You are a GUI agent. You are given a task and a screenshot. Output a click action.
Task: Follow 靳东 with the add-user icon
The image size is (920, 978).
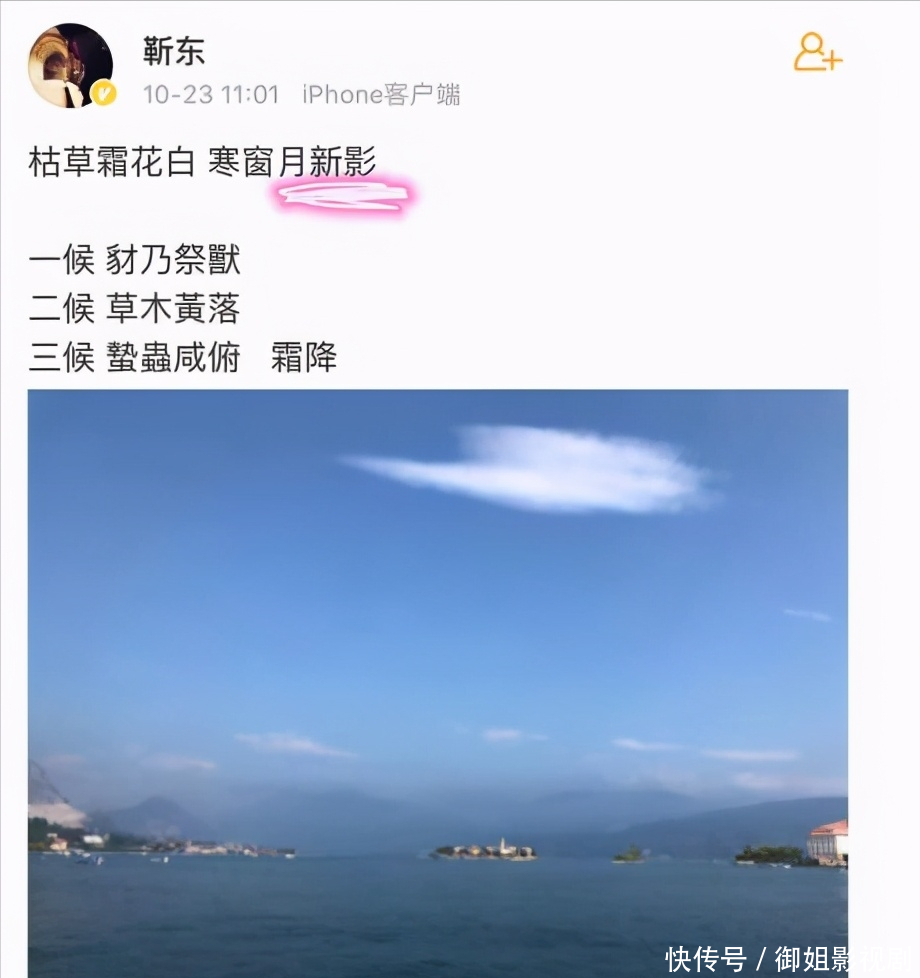[x=817, y=52]
